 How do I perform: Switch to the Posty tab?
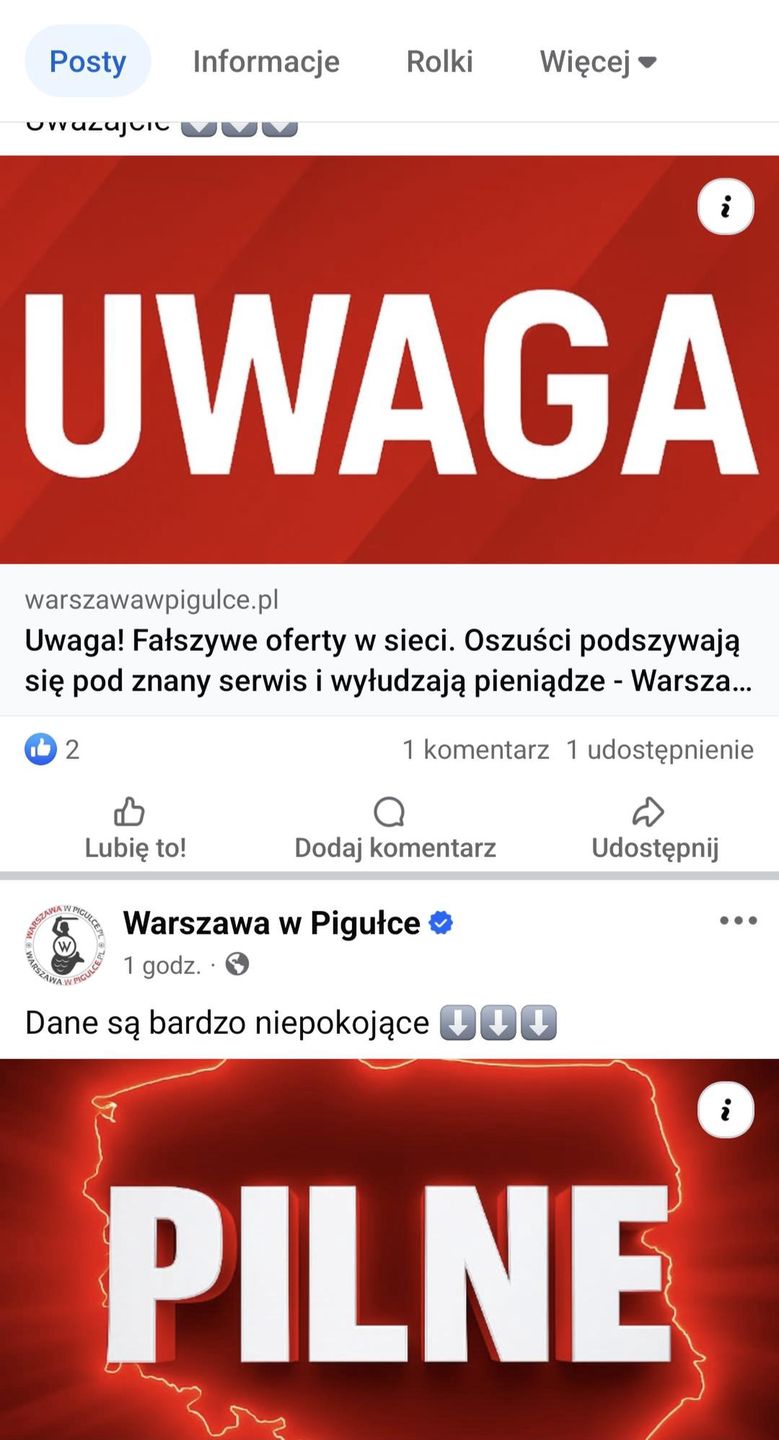[88, 62]
